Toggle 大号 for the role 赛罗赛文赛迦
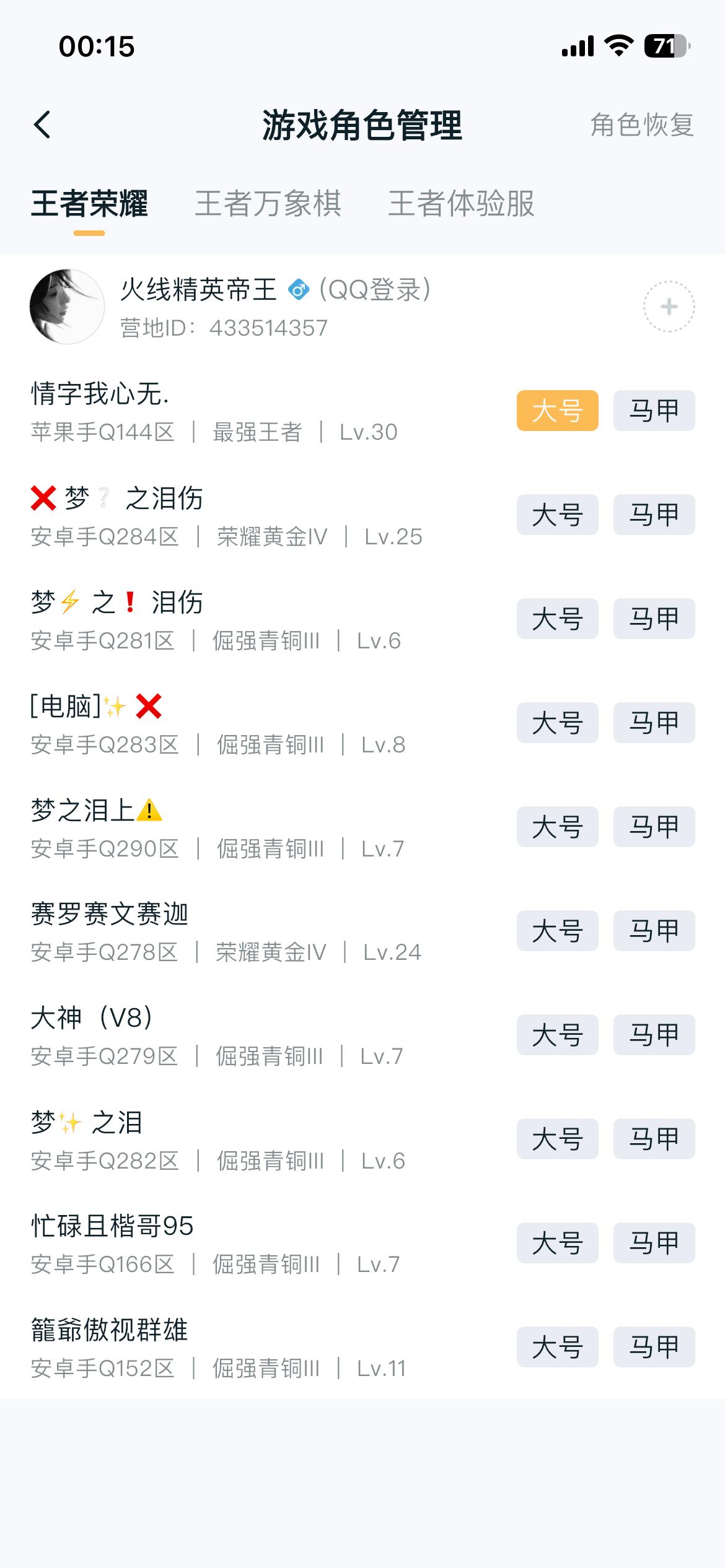725x1568 pixels. tap(556, 930)
